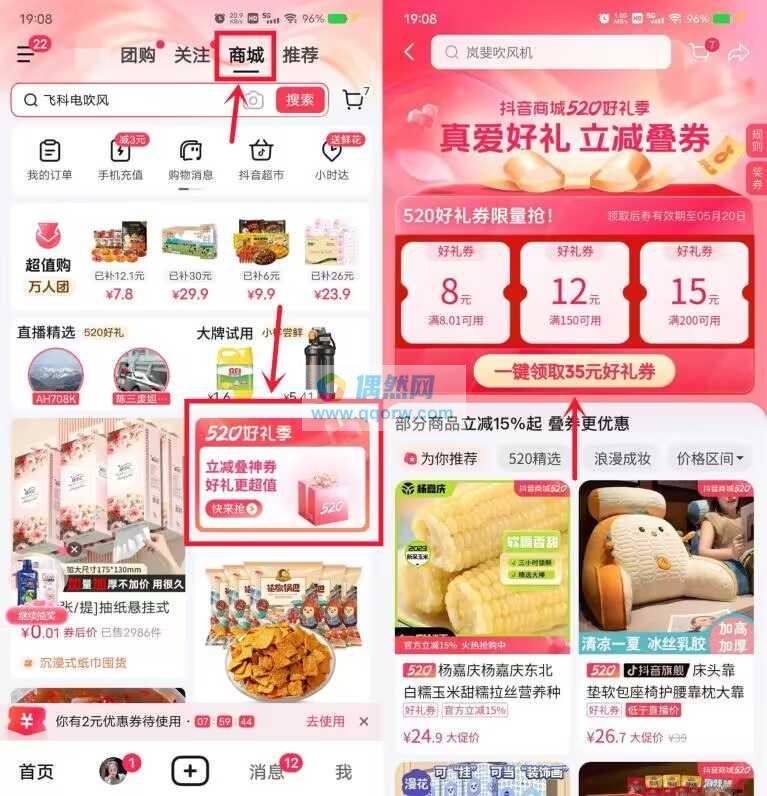Open the 团购 tab
This screenshot has height=796, width=767.
tap(138, 55)
